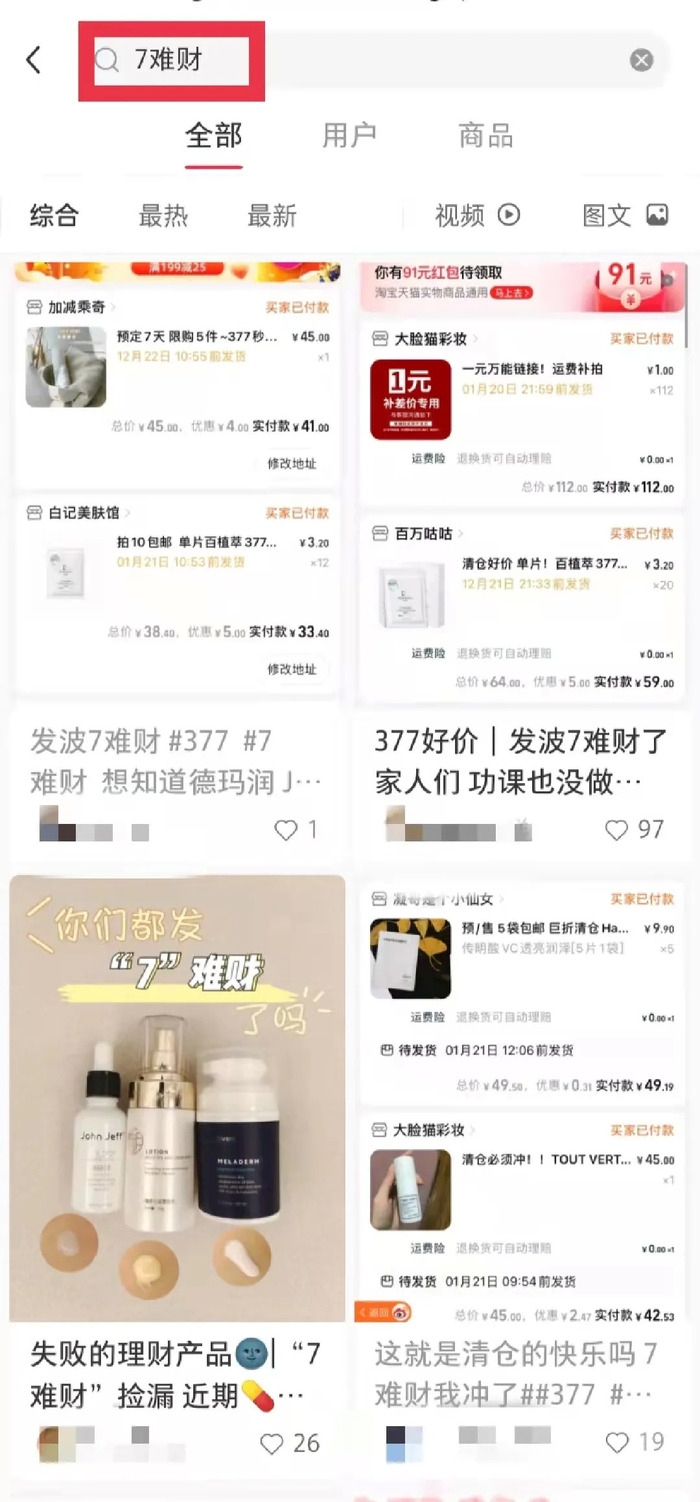Switch to the 用户 tab

pos(349,135)
